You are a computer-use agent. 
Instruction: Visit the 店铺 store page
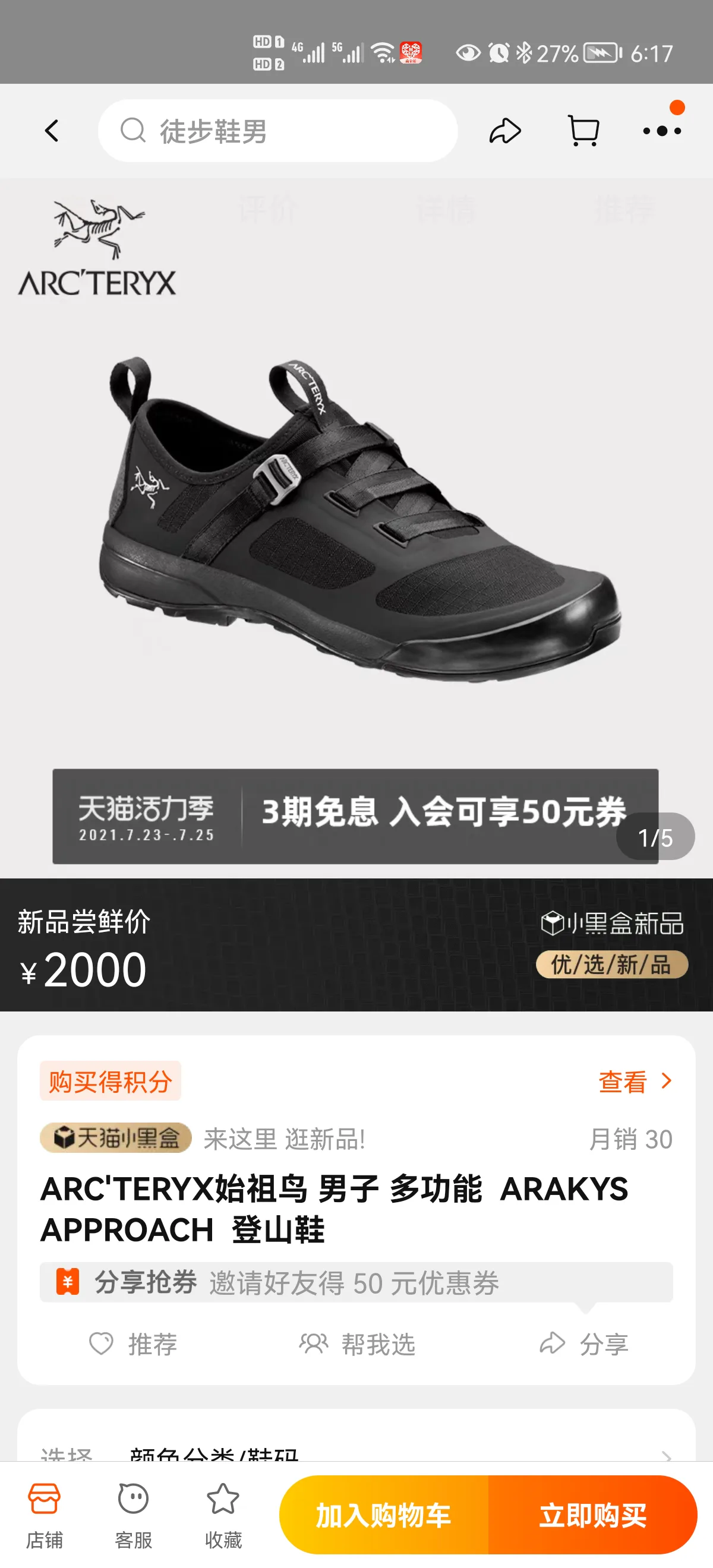(x=45, y=1516)
